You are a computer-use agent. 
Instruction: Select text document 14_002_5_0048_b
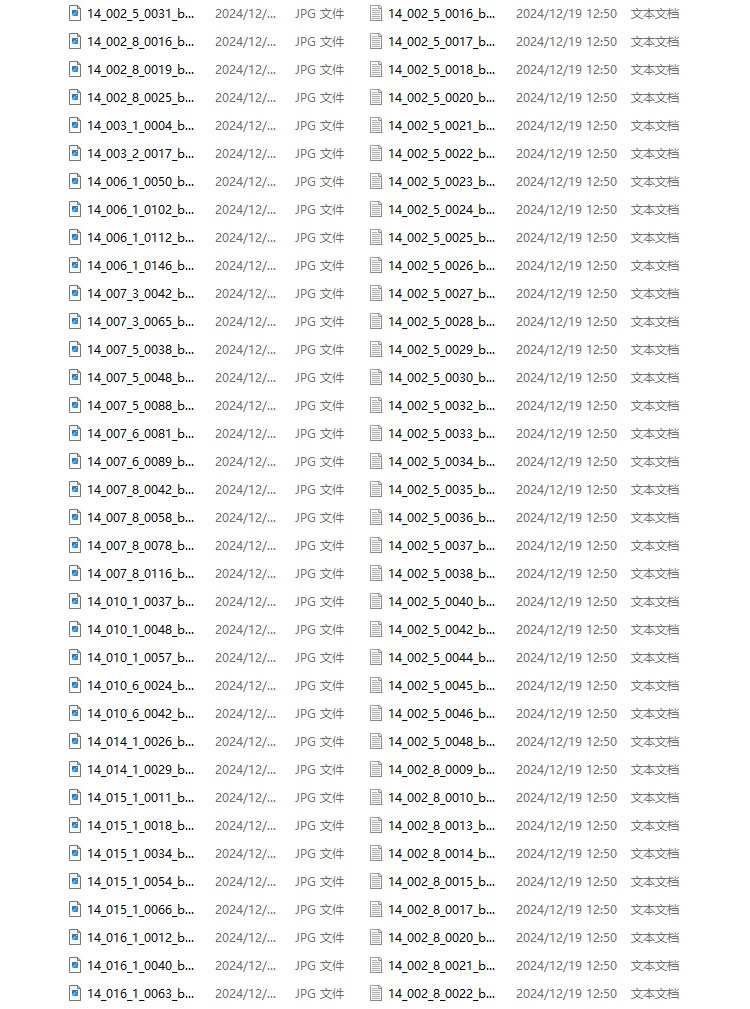click(441, 742)
